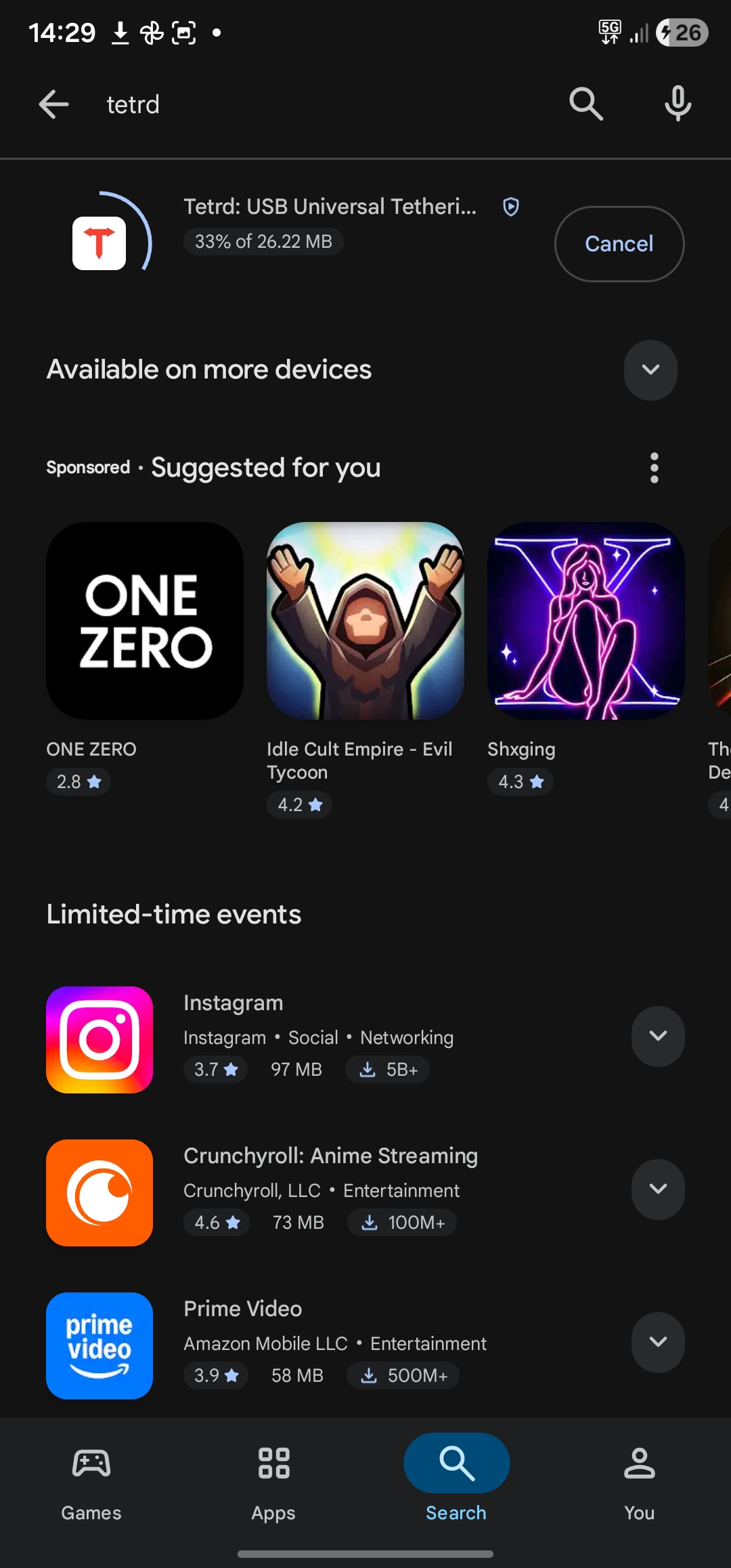Open the Shxging app card
The image size is (731, 1568).
(585, 621)
